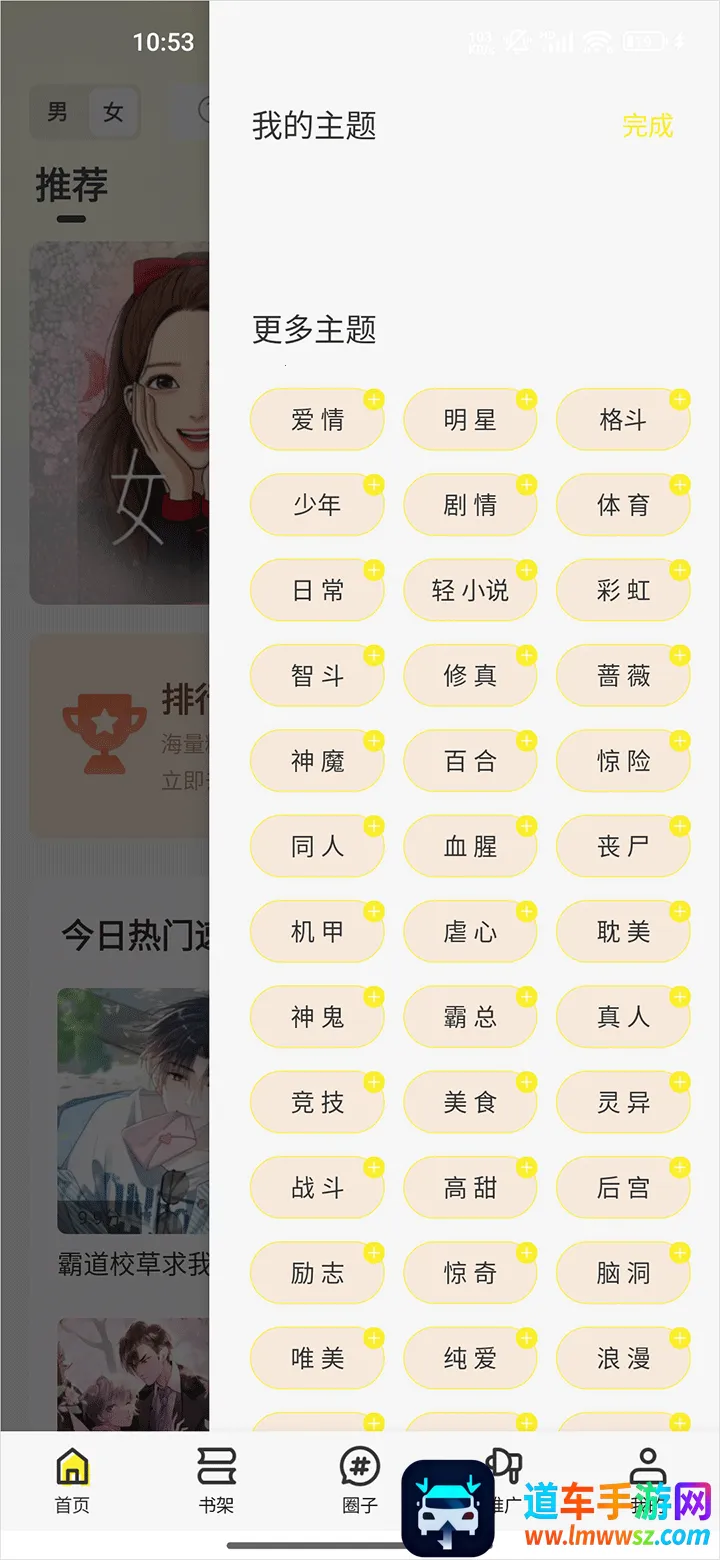Choose the 轻小说 theme chip
Viewport: 720px width, 1560px height.
470,591
